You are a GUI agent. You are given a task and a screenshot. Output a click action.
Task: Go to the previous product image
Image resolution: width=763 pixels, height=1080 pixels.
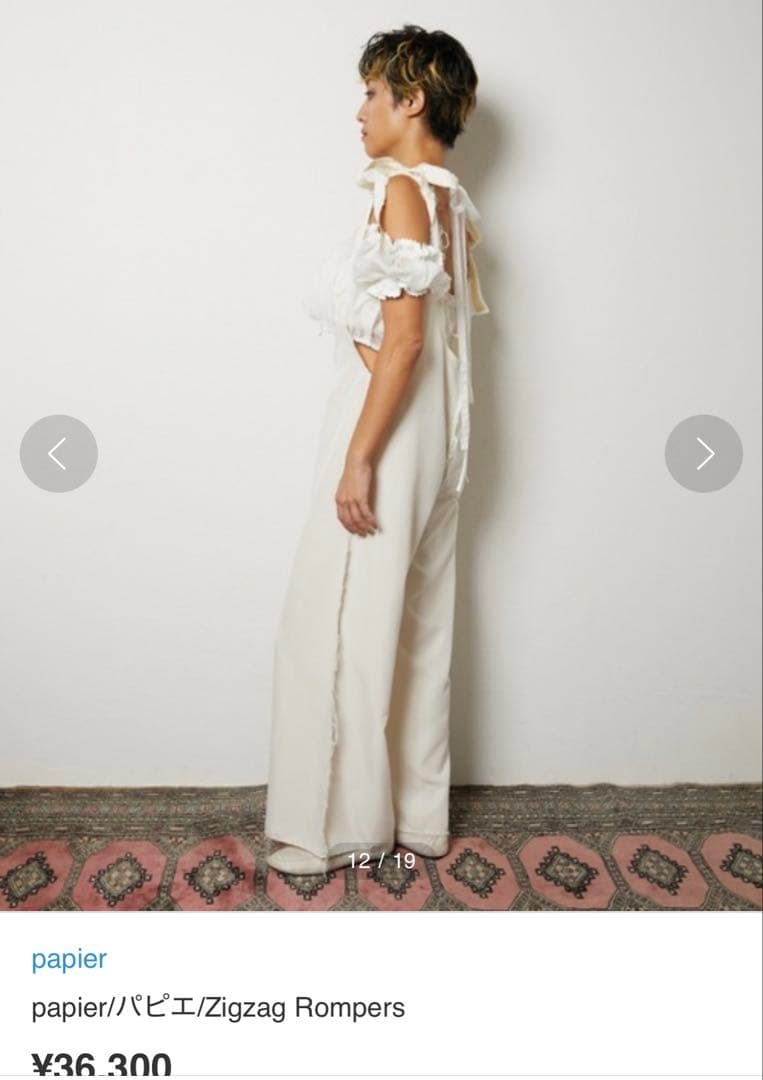pos(59,454)
